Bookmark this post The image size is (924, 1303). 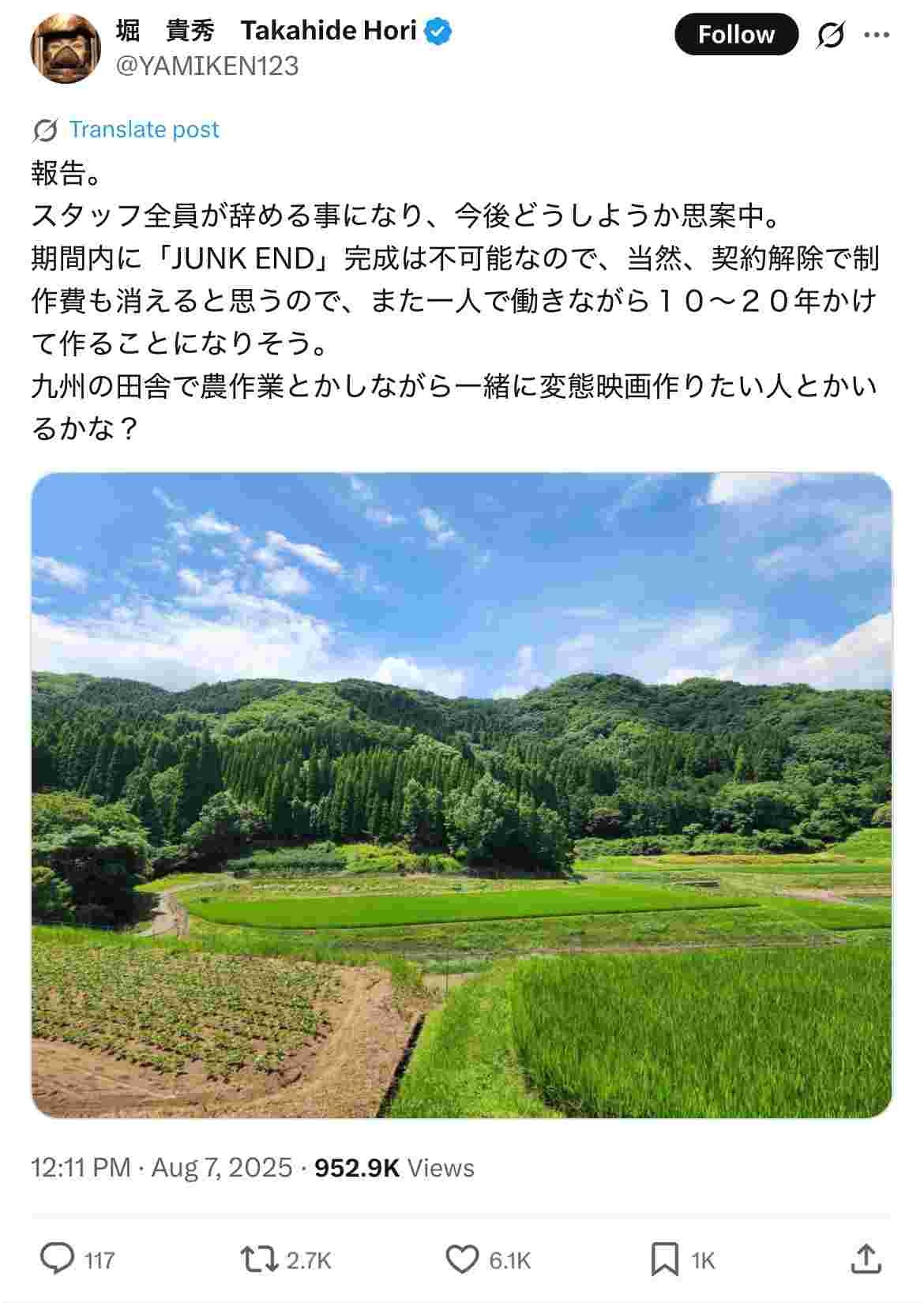665,1258
